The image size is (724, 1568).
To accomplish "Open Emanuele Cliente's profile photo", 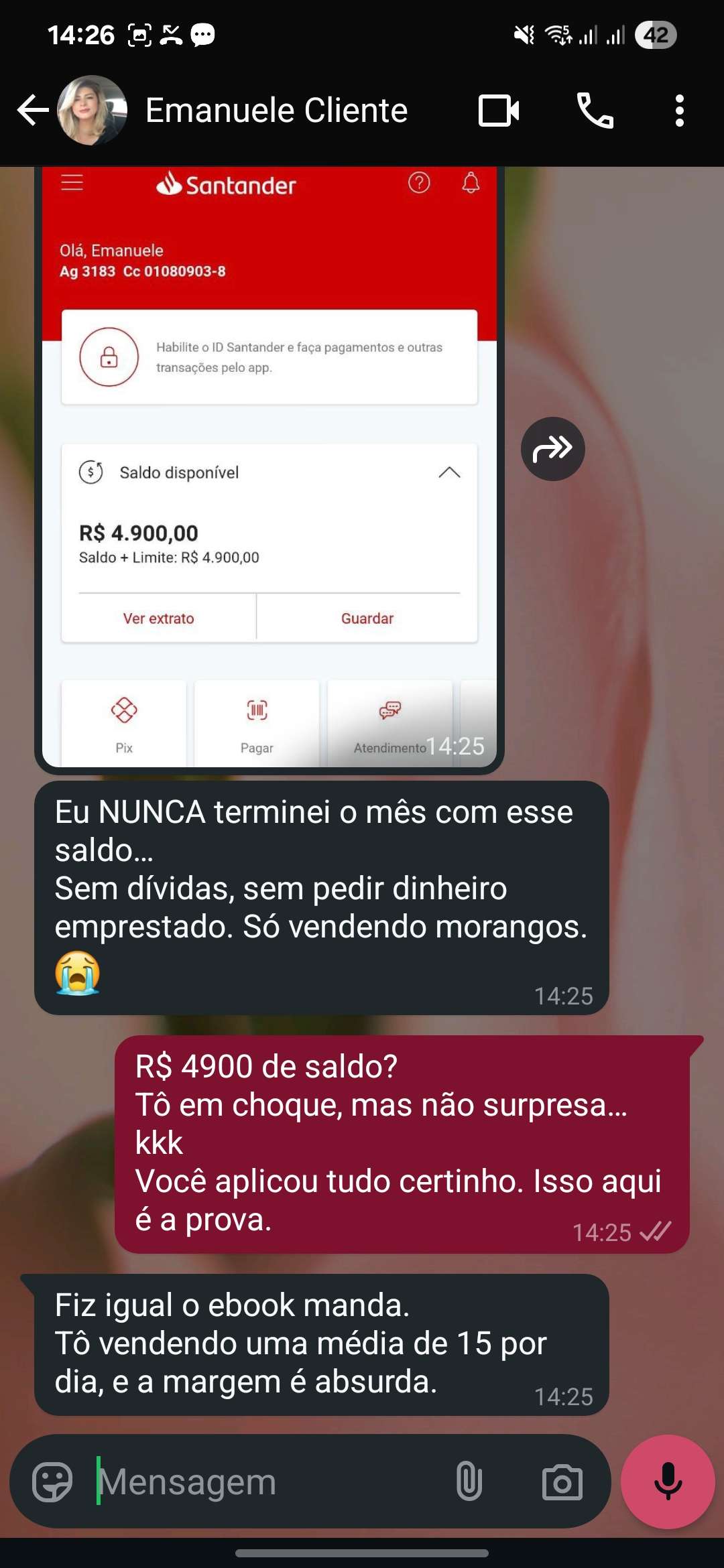I will pos(92,111).
